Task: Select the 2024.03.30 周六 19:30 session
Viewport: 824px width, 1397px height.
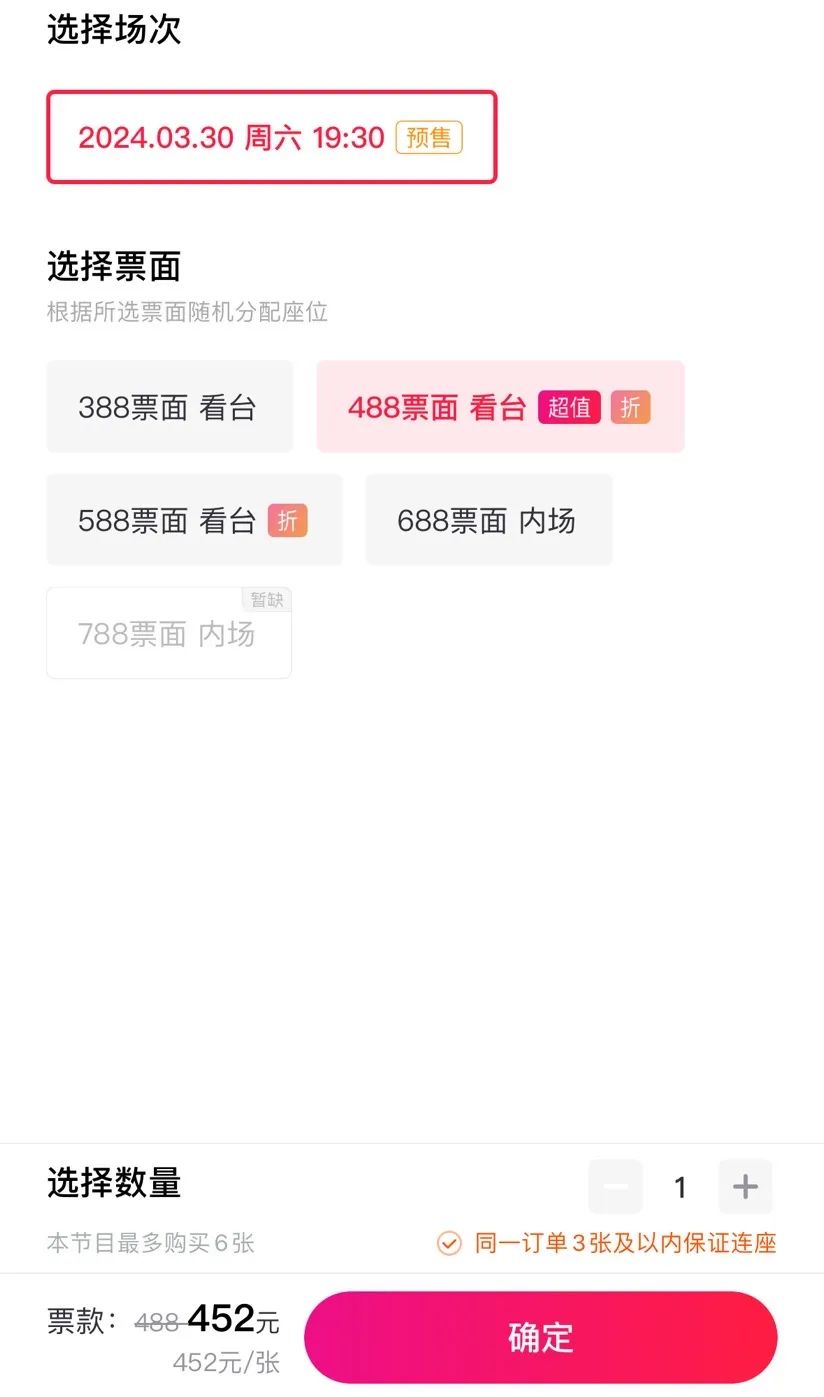Action: click(x=271, y=137)
